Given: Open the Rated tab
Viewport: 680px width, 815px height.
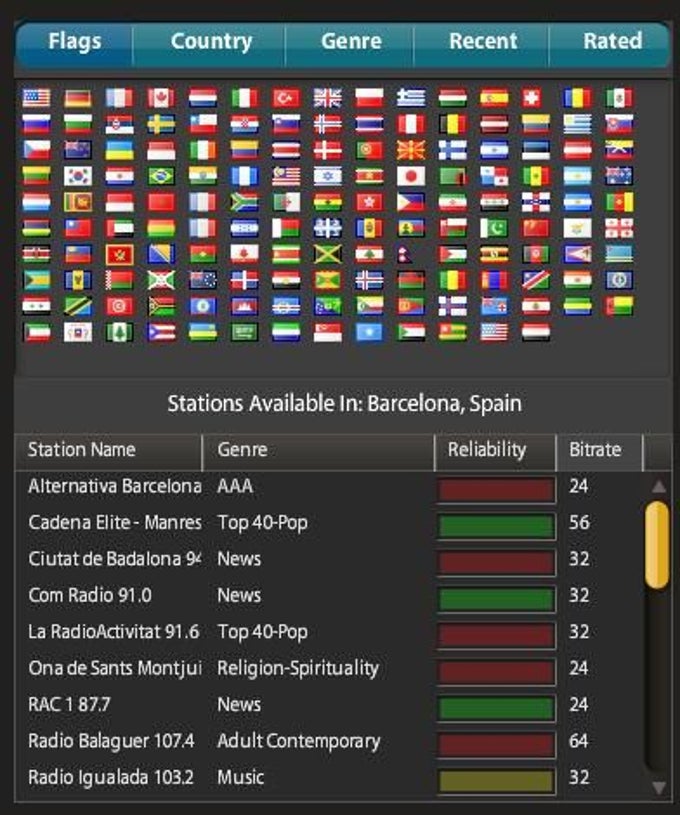Looking at the screenshot, I should click(x=612, y=42).
